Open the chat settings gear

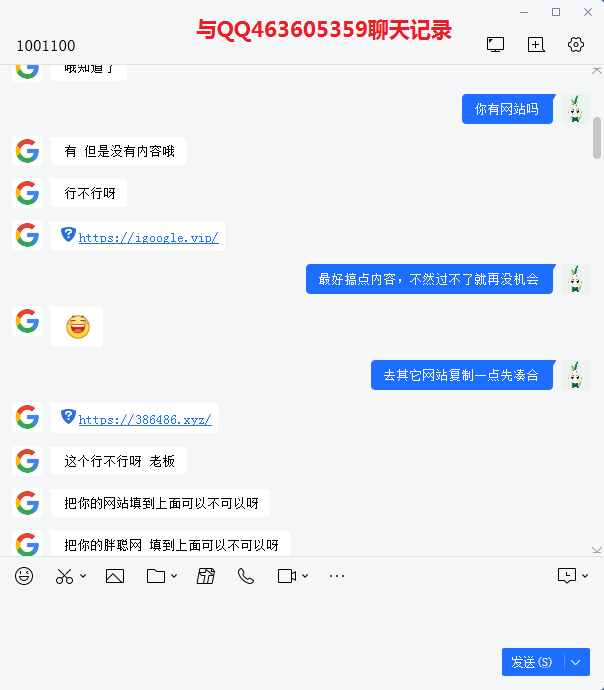pyautogui.click(x=575, y=44)
